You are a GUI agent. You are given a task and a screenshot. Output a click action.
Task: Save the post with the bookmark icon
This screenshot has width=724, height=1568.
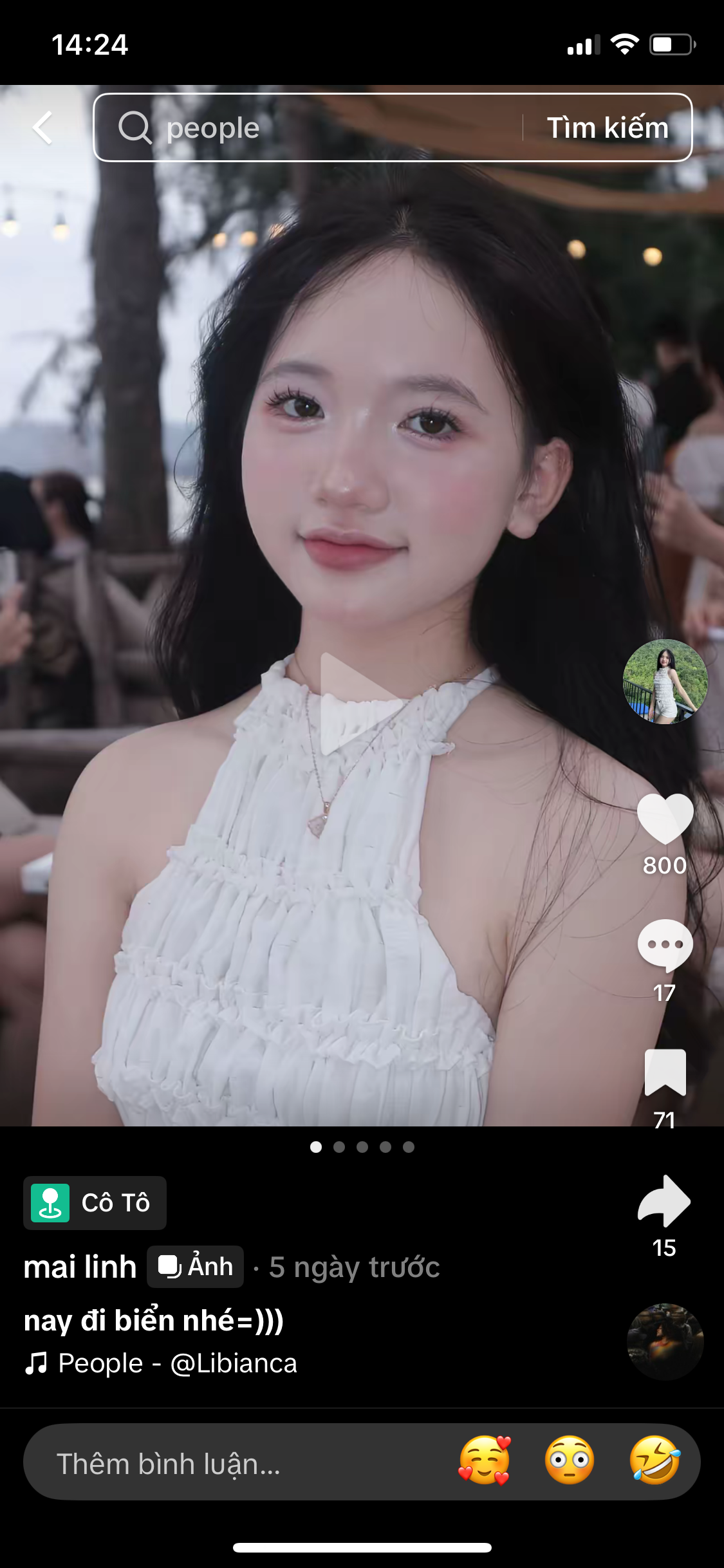(x=665, y=1072)
